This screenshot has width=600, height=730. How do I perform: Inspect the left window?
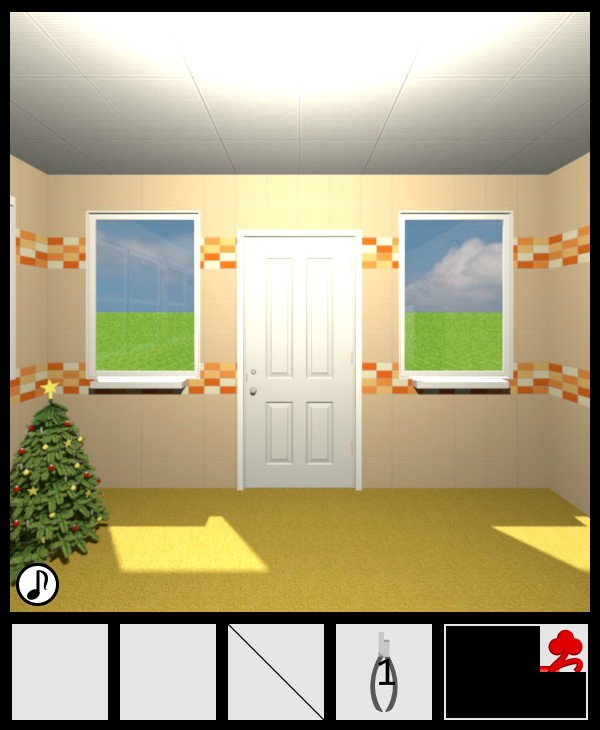tap(143, 295)
